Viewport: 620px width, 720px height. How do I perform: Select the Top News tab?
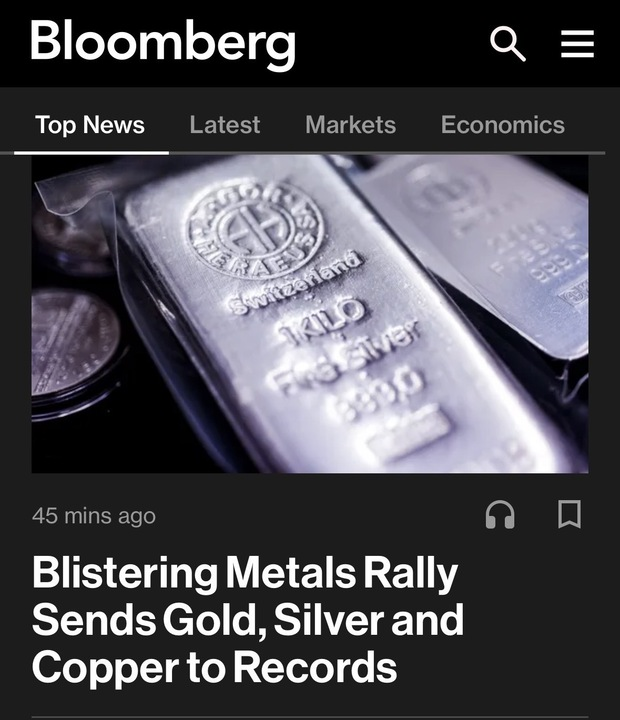point(90,125)
